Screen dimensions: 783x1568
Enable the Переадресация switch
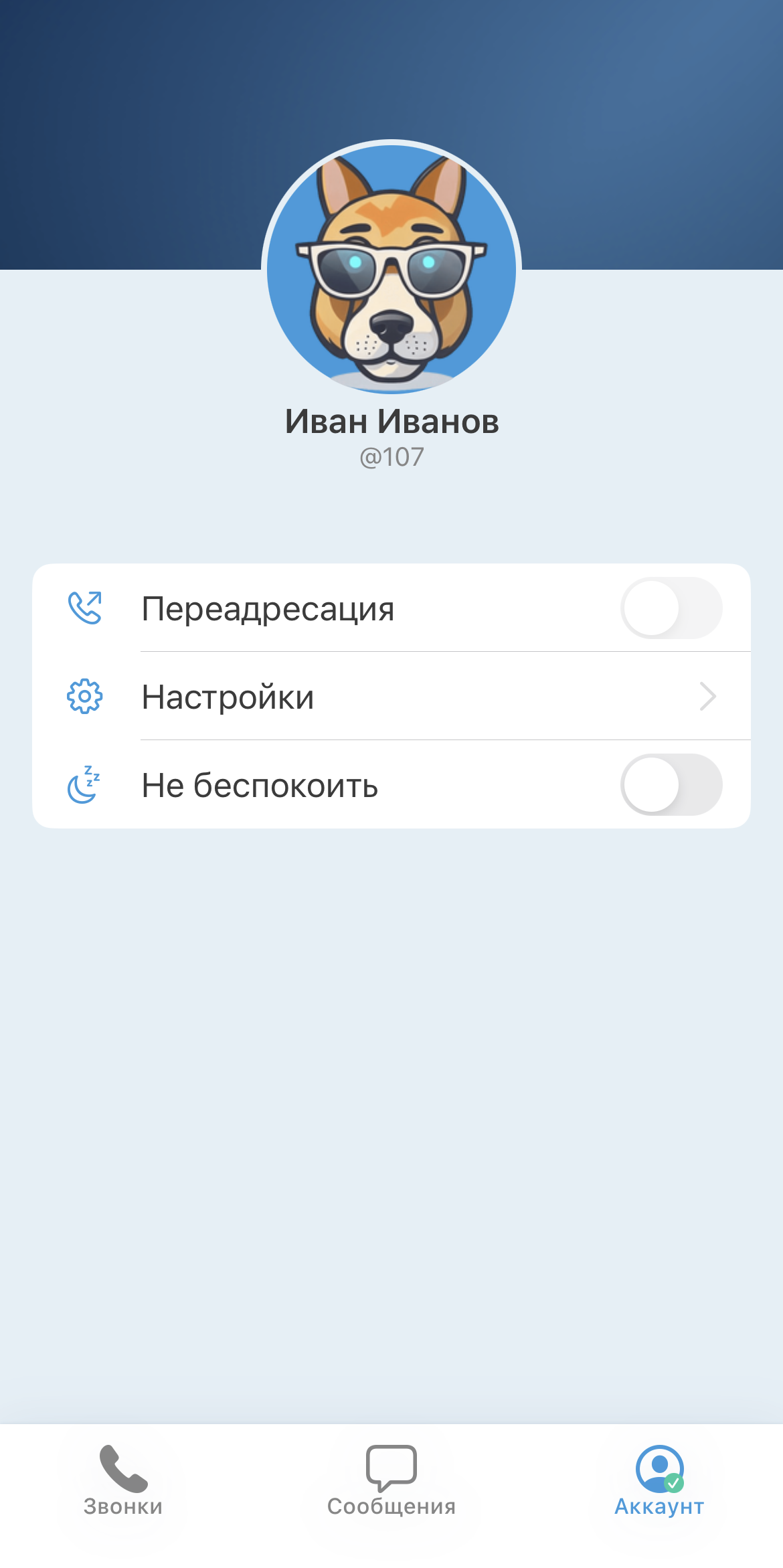tap(671, 608)
